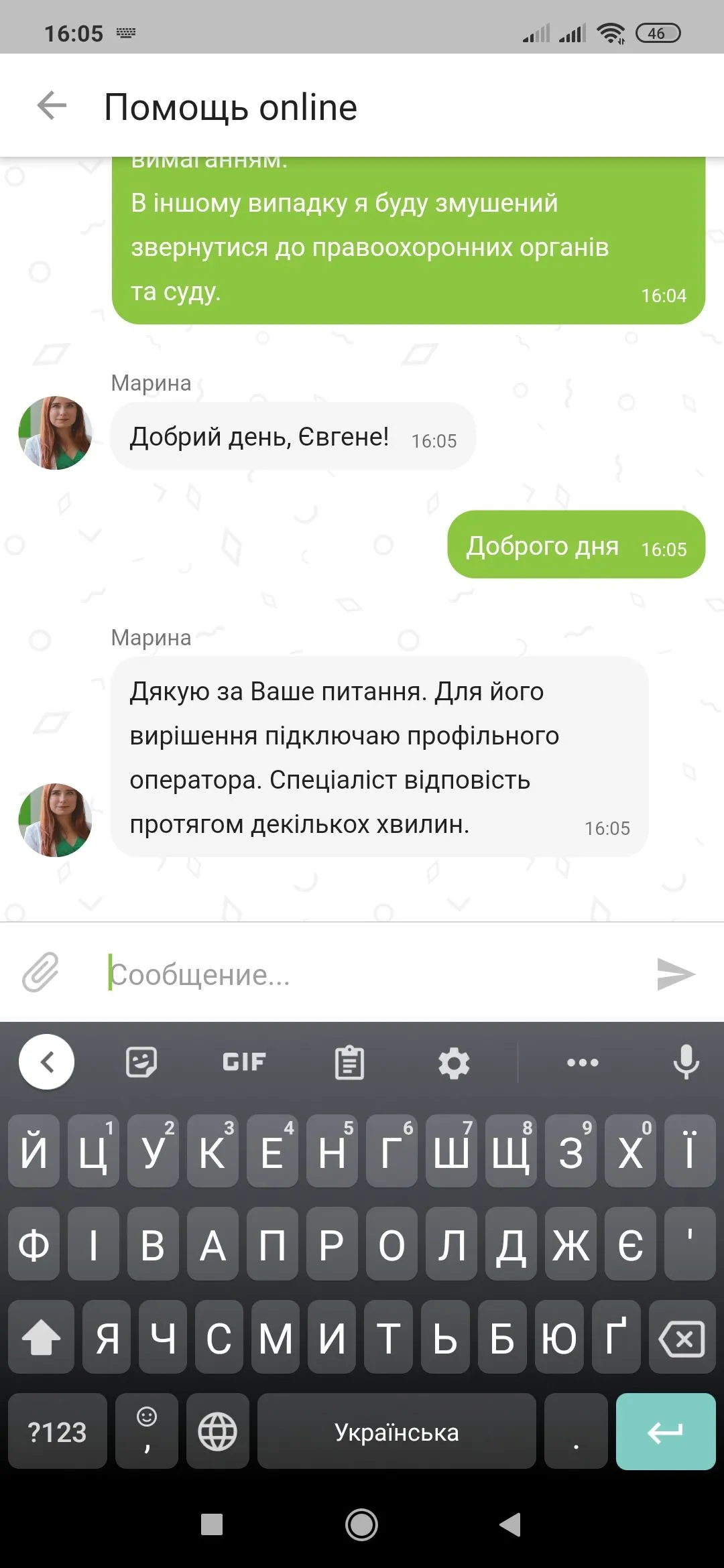Attach a file with the paperclip icon

[40, 972]
